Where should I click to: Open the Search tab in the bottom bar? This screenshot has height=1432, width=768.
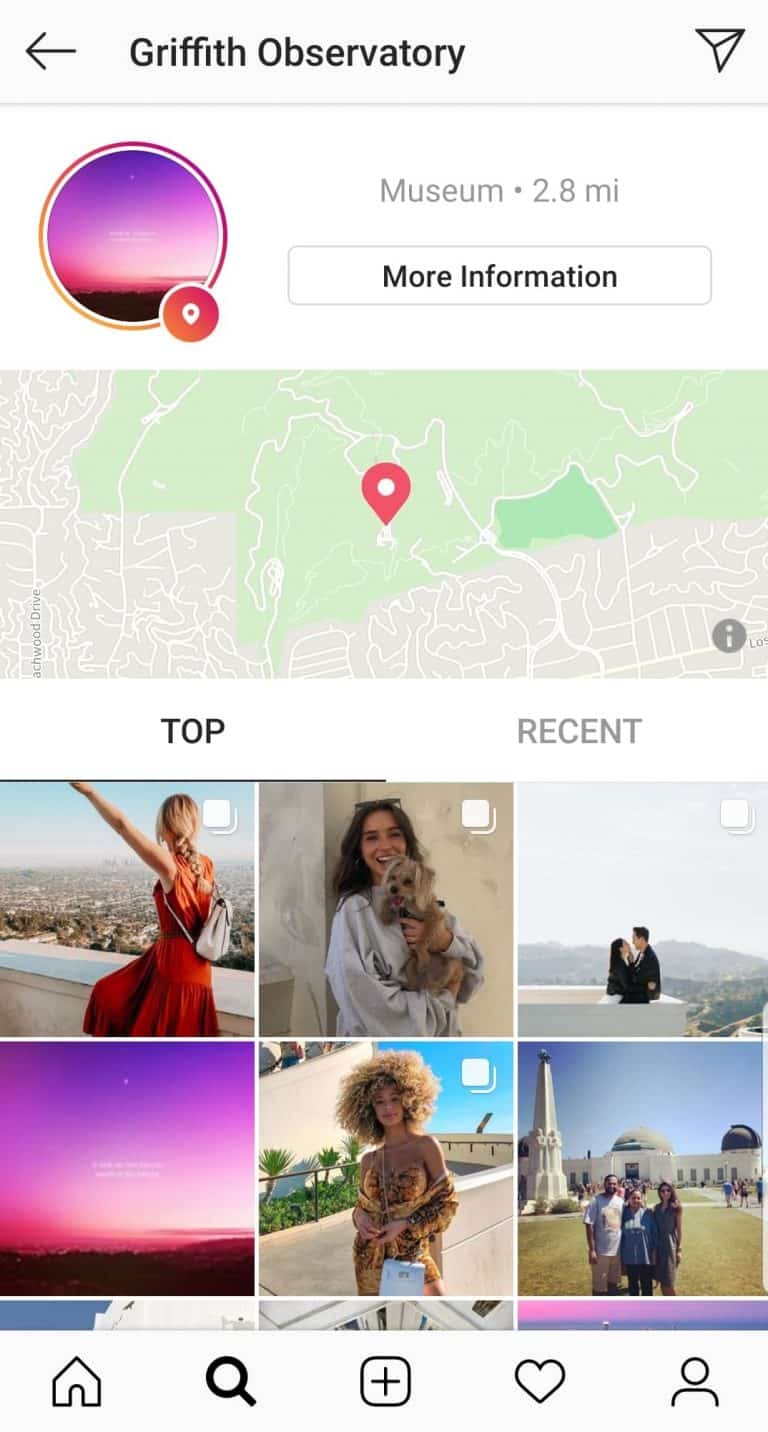click(x=231, y=1383)
